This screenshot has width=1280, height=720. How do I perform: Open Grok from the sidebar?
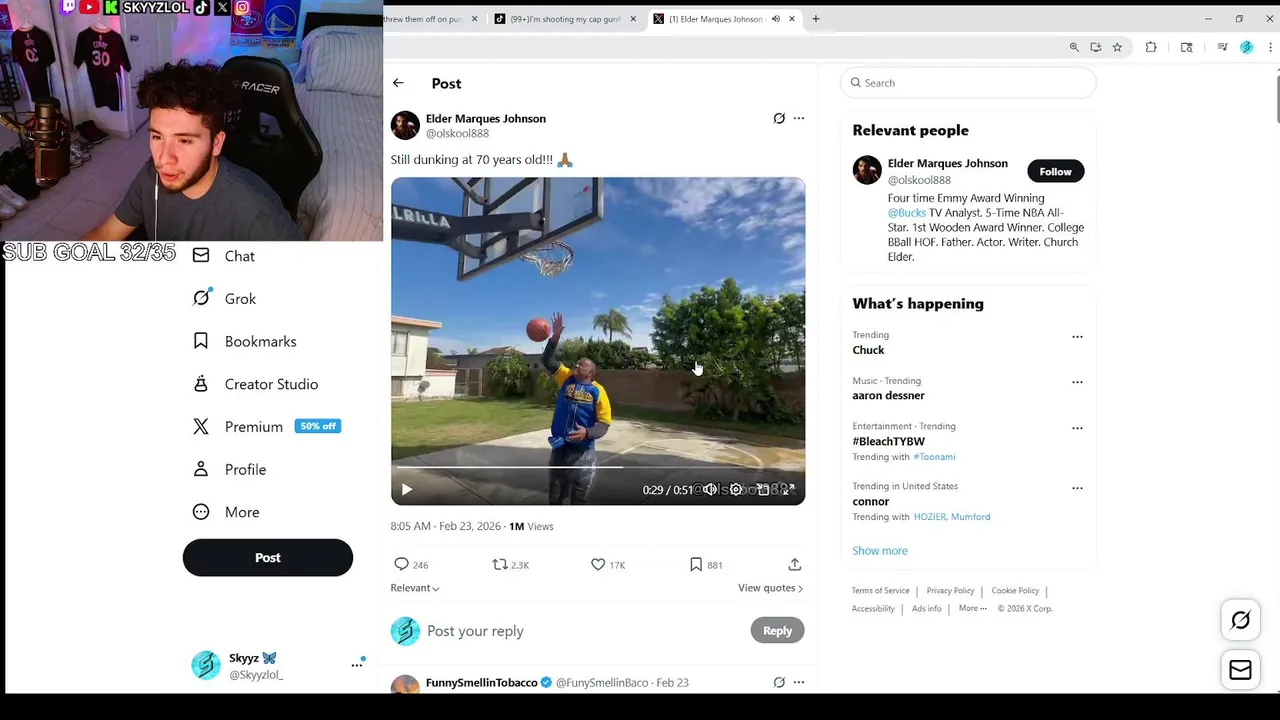coord(239,299)
